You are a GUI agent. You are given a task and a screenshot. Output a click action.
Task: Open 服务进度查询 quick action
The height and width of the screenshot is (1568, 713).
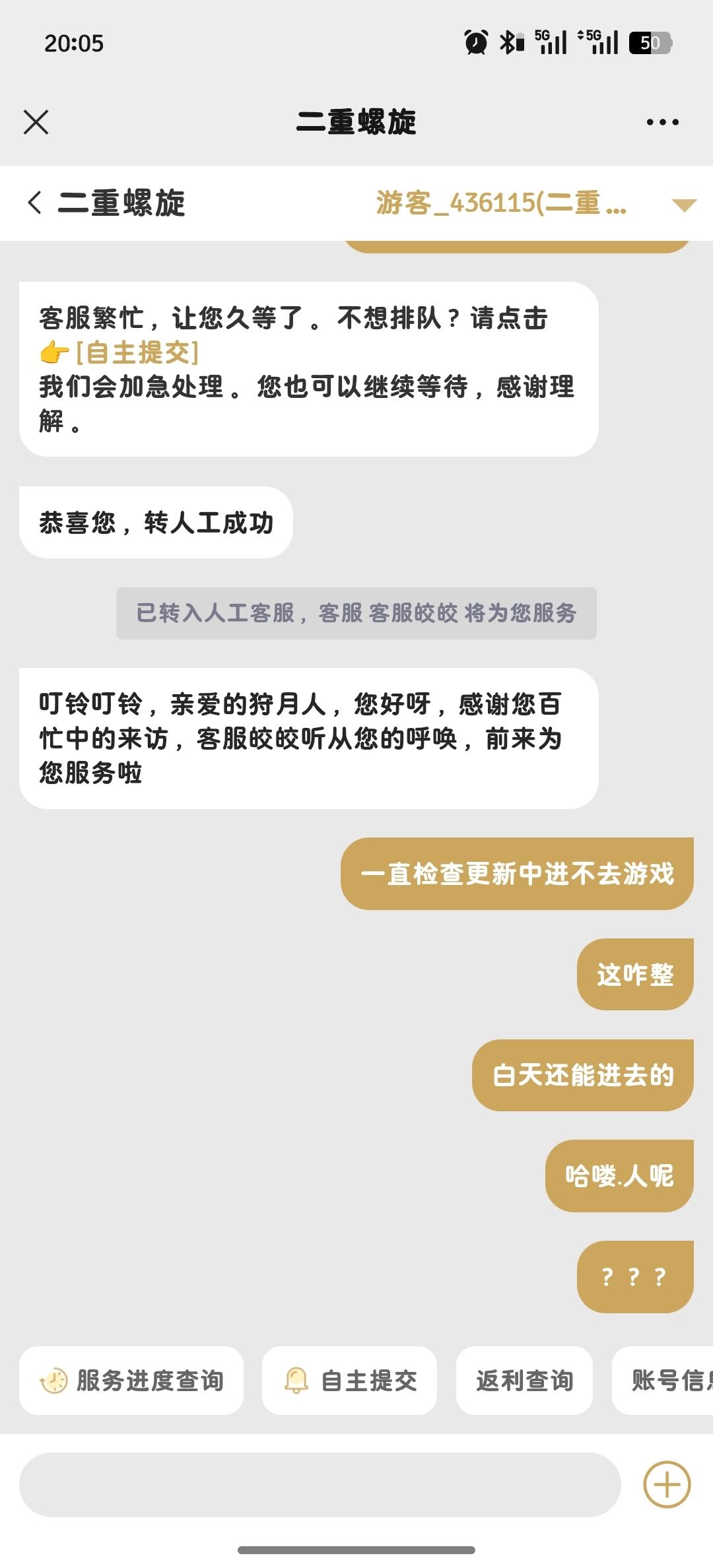coord(131,1381)
